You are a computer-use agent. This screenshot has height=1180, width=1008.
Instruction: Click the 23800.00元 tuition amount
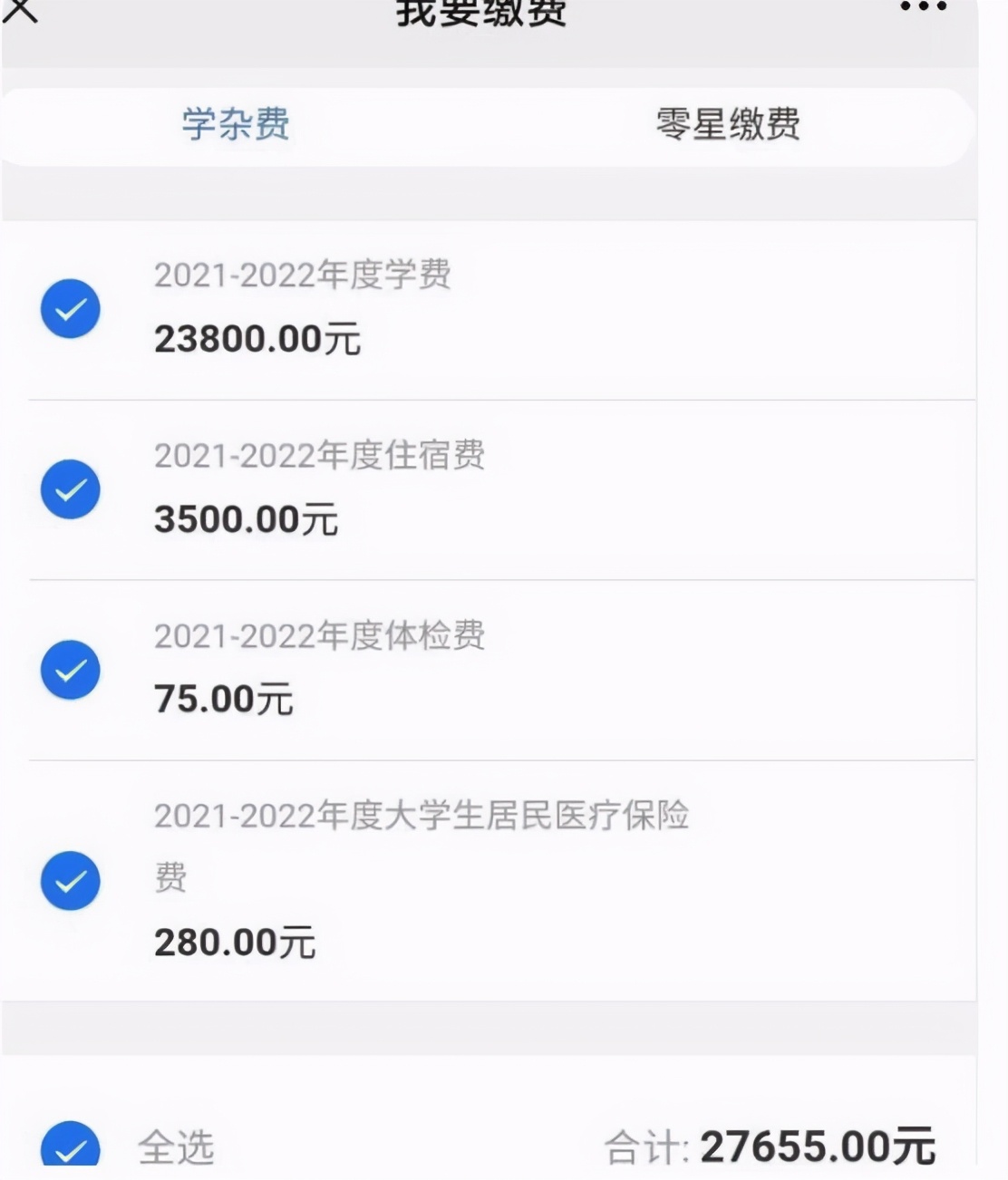(x=257, y=339)
